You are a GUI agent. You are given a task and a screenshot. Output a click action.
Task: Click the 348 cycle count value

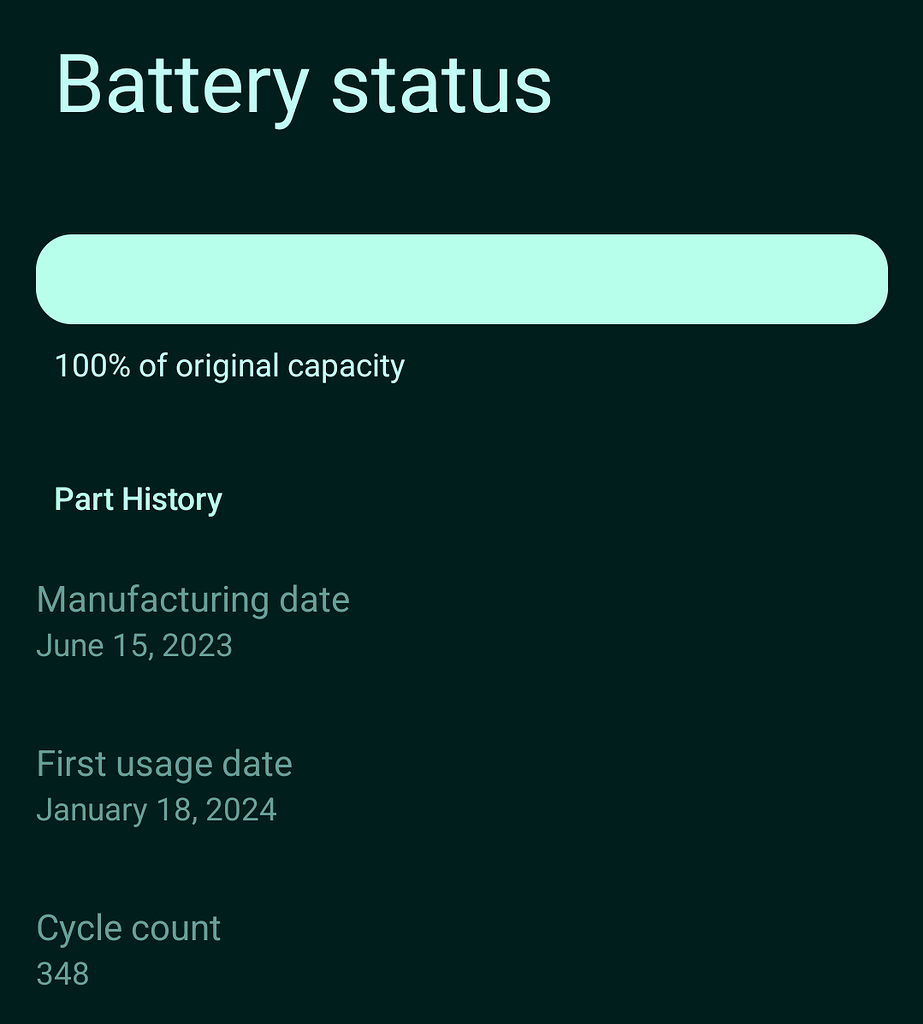[63, 973]
